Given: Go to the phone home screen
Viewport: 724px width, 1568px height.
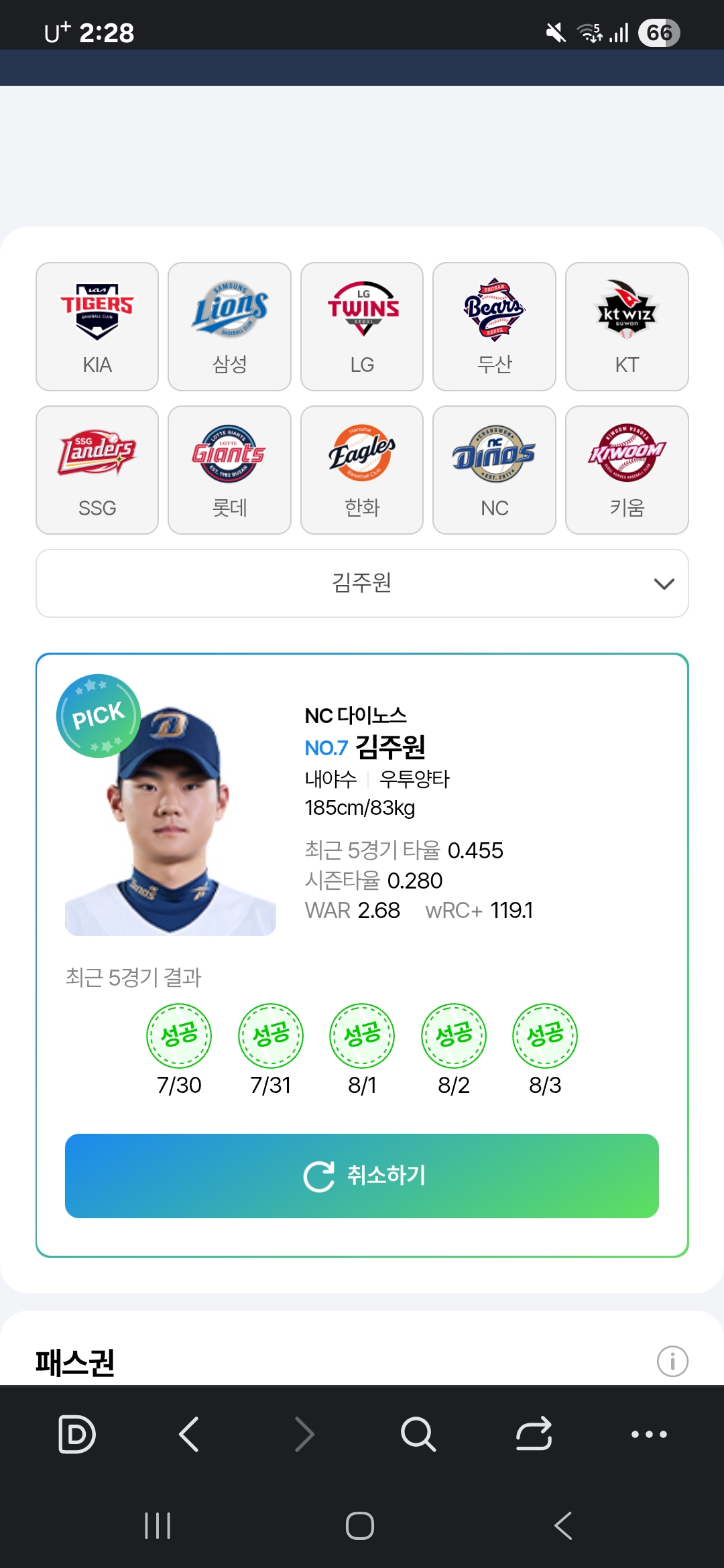Looking at the screenshot, I should coord(360,1526).
